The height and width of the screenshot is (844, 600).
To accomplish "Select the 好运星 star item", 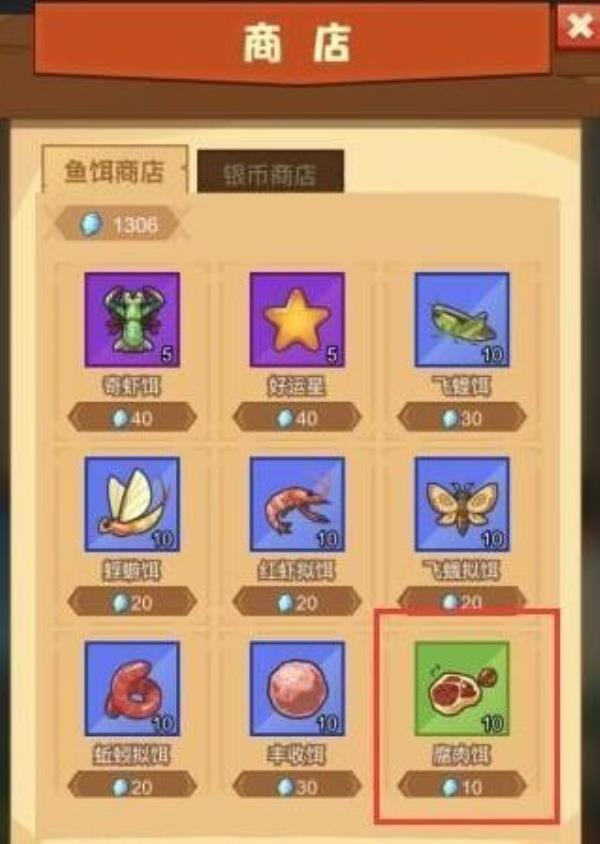I will pyautogui.click(x=297, y=320).
